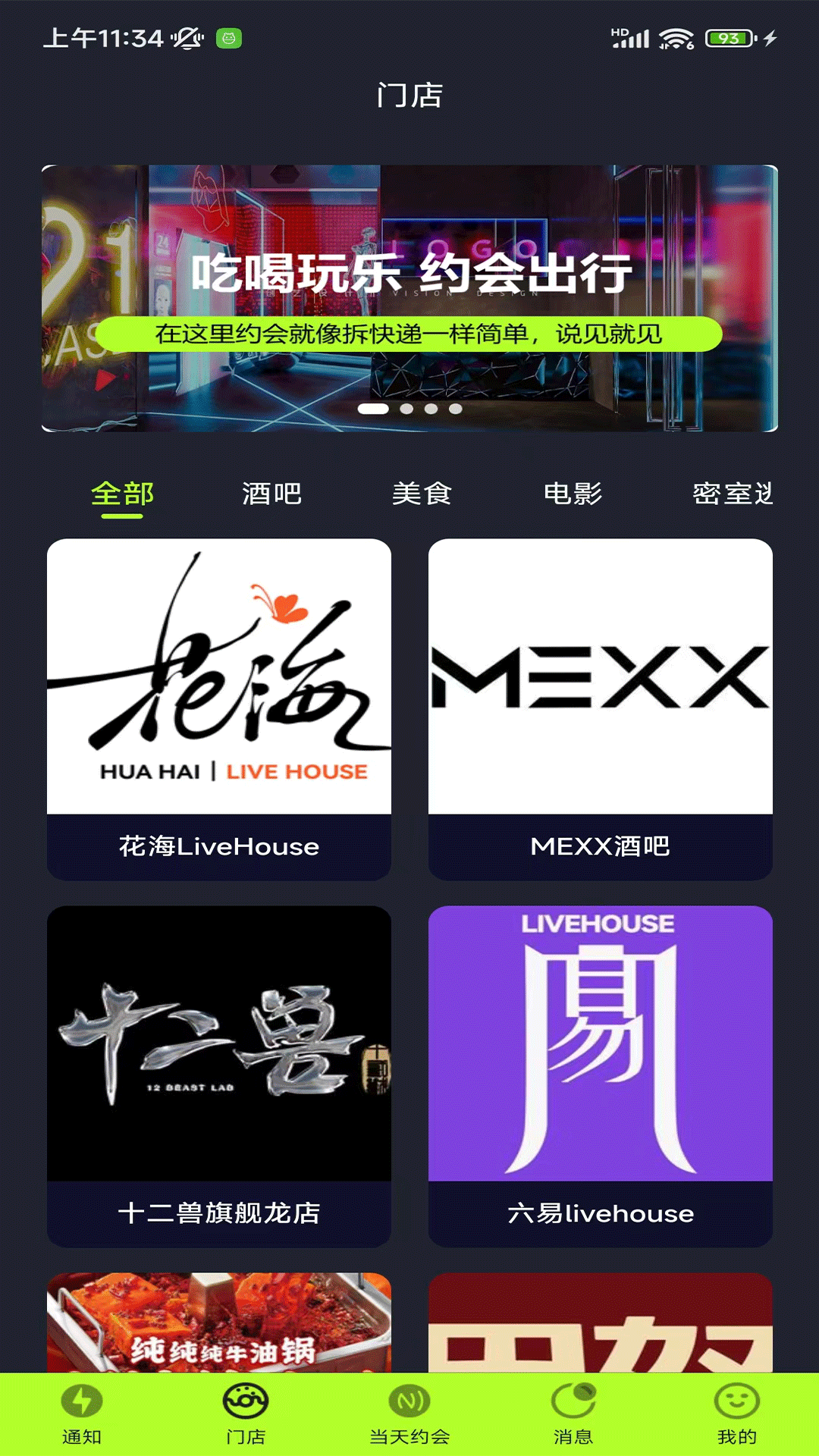Screen dimensions: 819x1456
Task: Open the 花海LiveHouse store card
Action: click(219, 709)
